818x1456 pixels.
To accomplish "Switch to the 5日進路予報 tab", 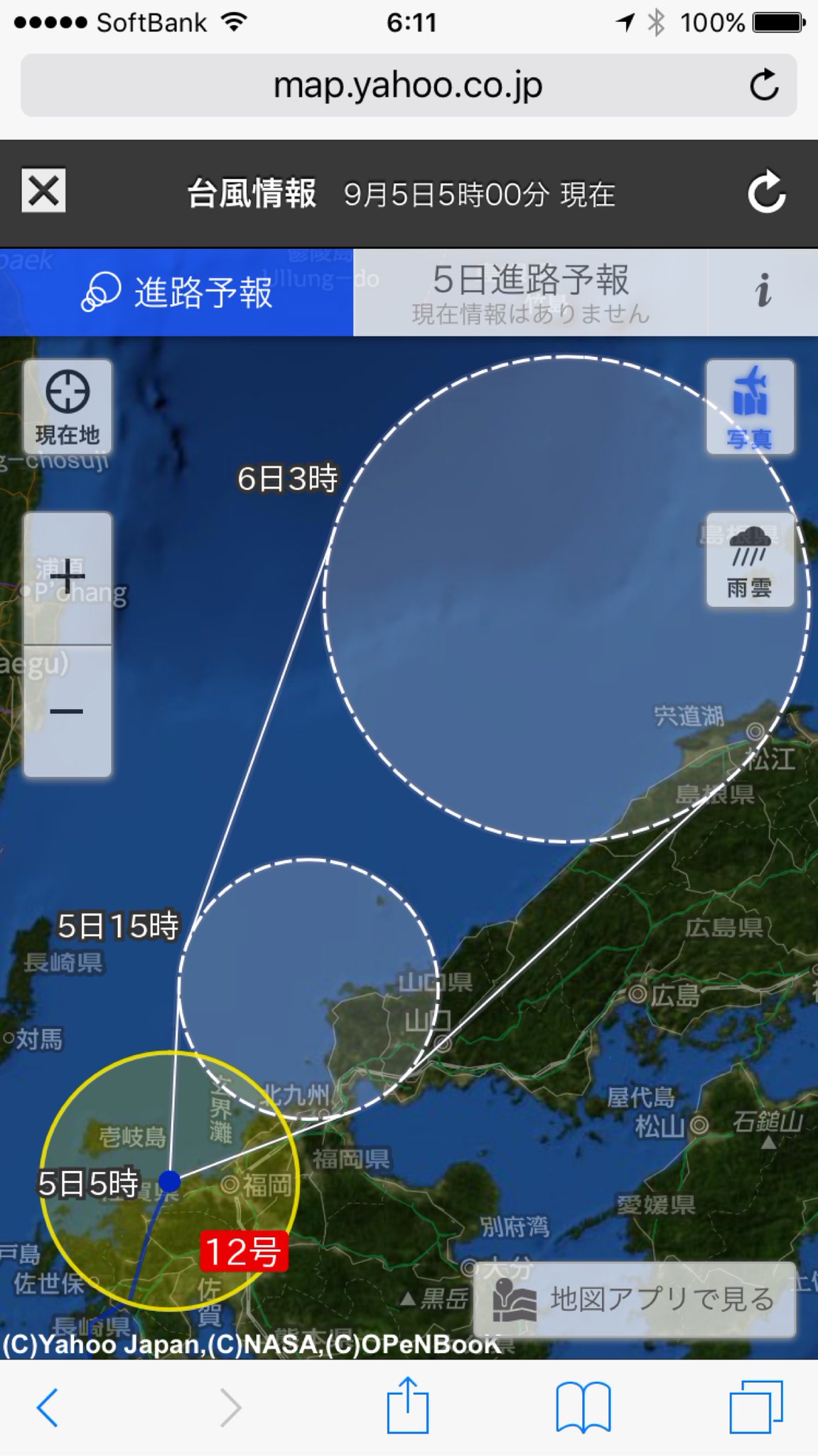I will click(x=530, y=292).
